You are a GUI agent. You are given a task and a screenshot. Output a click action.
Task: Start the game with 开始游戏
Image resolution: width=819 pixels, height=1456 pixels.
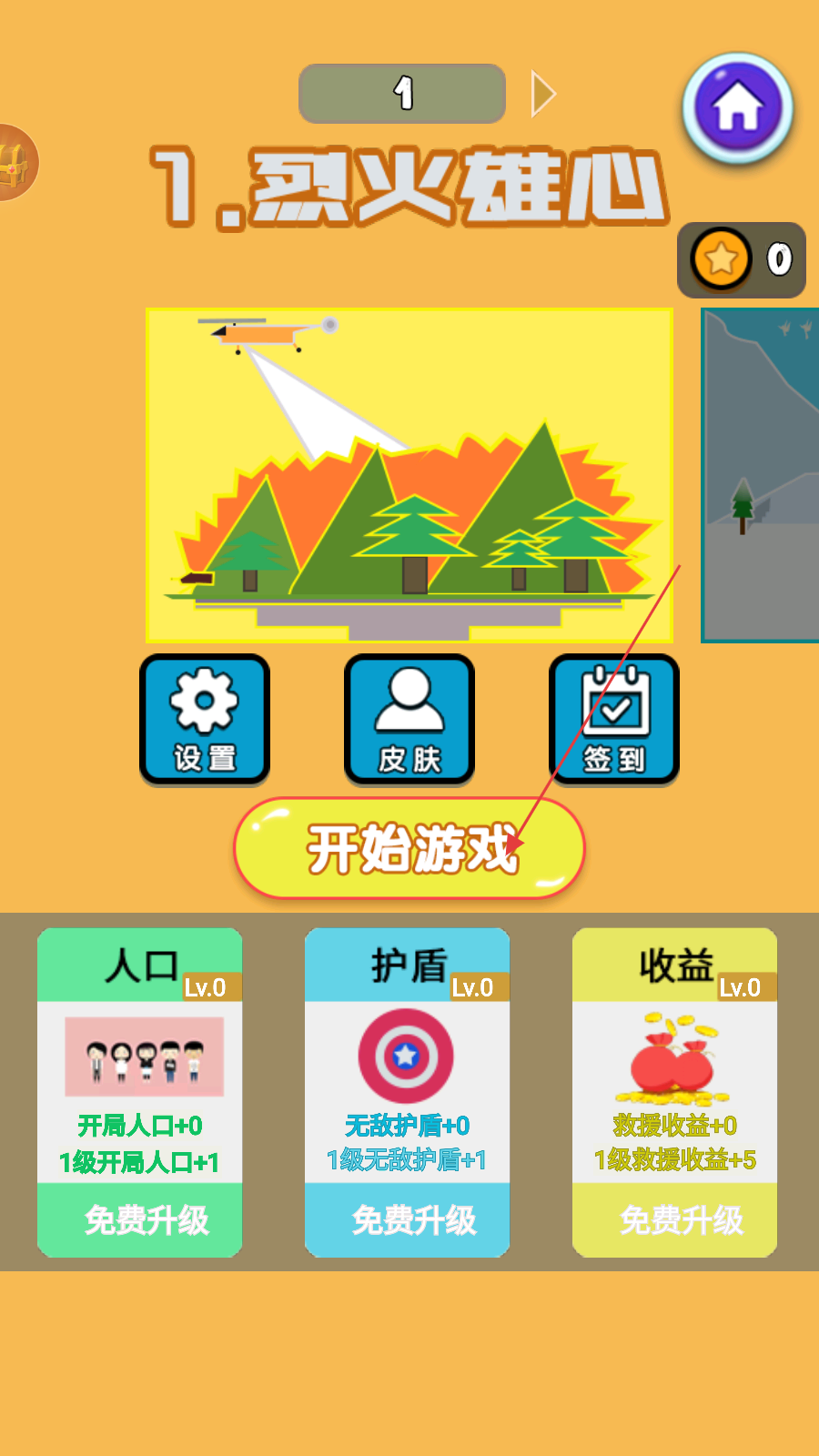[409, 848]
